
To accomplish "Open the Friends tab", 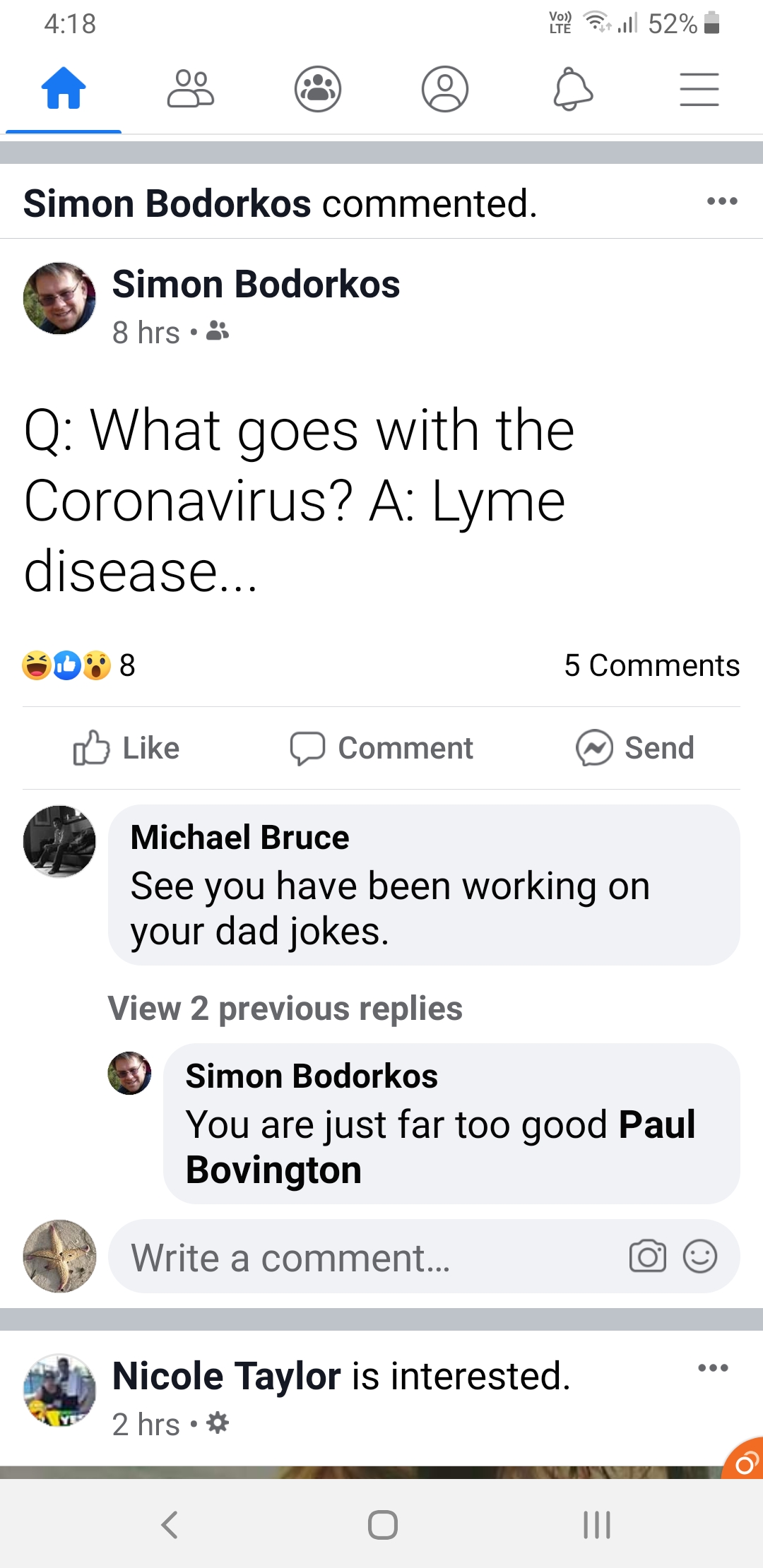I will [190, 89].
